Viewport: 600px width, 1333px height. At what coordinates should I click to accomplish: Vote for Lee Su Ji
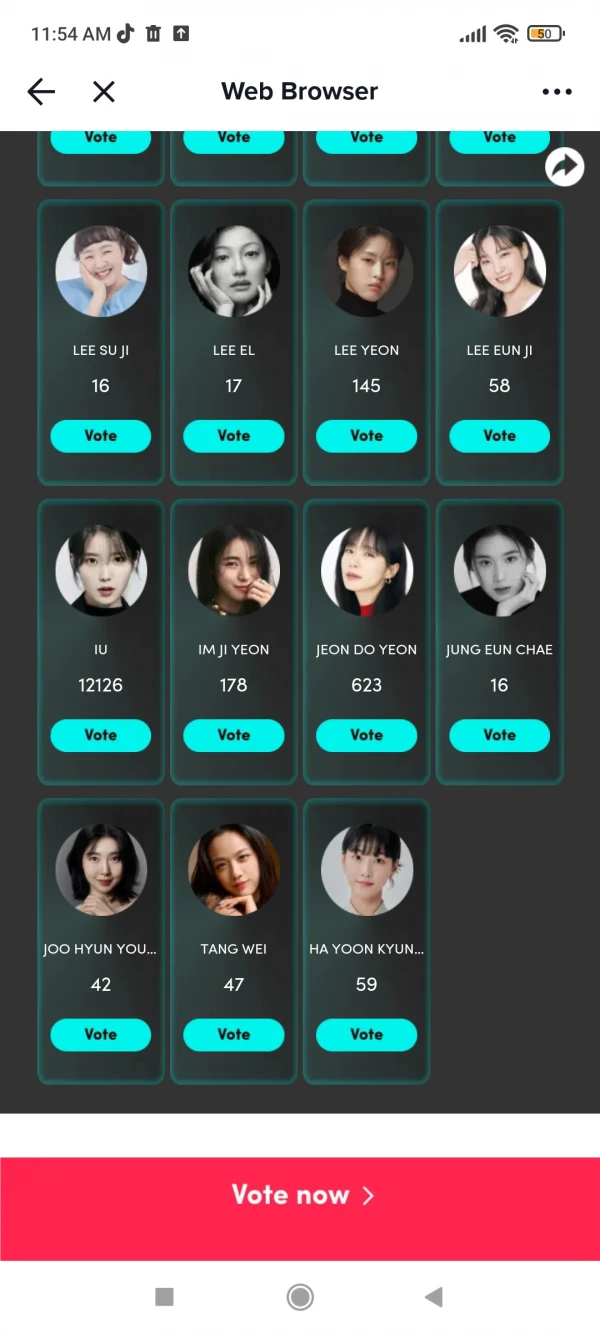[101, 436]
